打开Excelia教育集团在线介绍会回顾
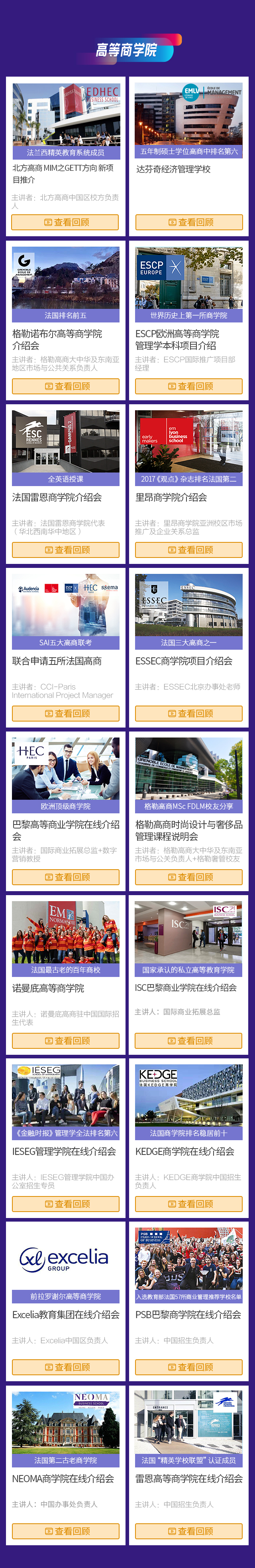The height and width of the screenshot is (1568, 255). 66,1367
